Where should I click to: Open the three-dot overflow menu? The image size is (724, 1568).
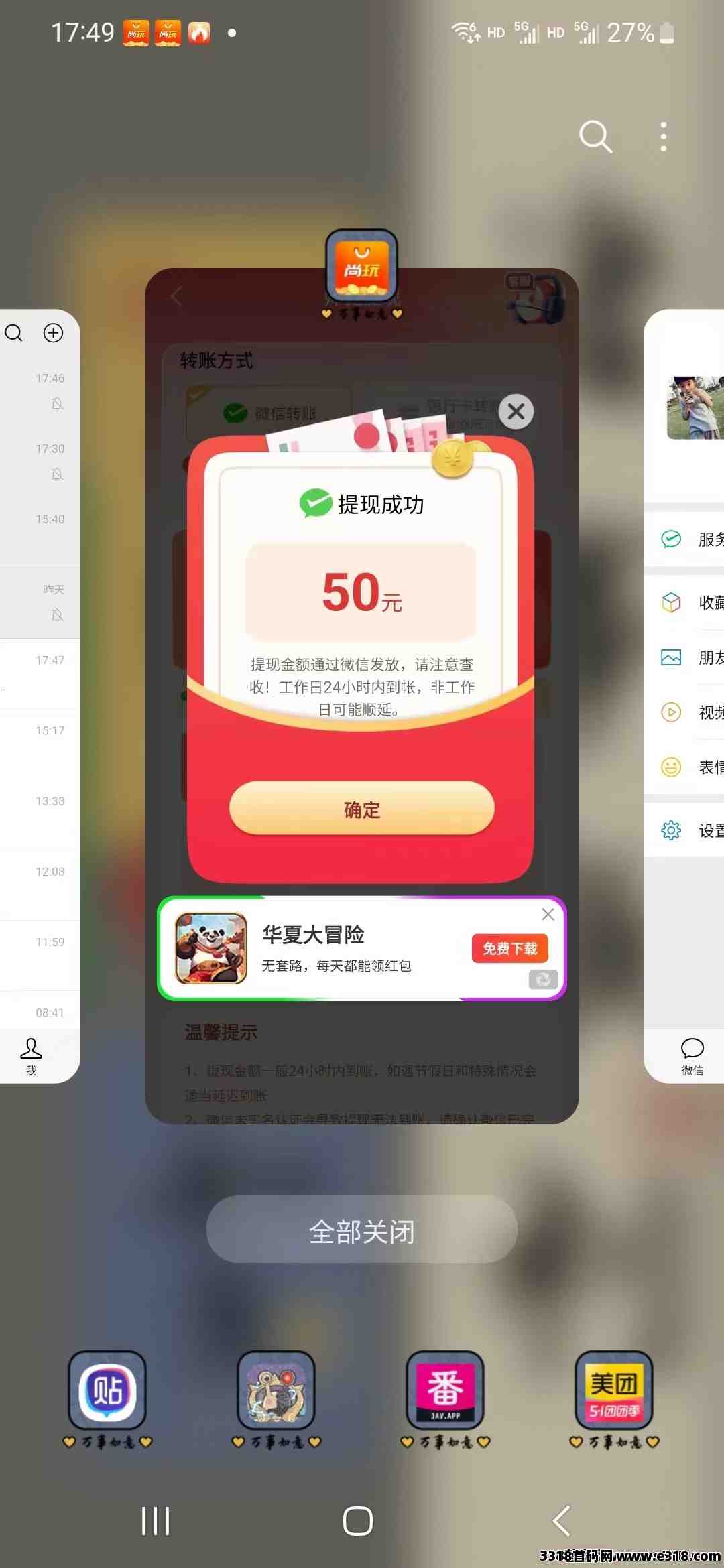tap(663, 137)
